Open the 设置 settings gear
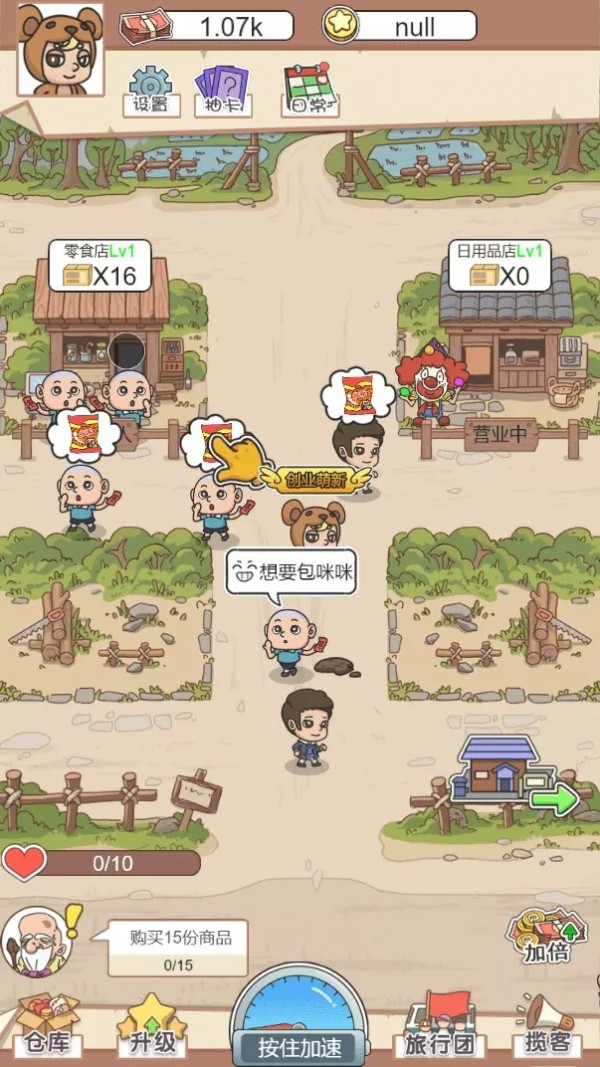This screenshot has height=1067, width=600. tap(151, 90)
